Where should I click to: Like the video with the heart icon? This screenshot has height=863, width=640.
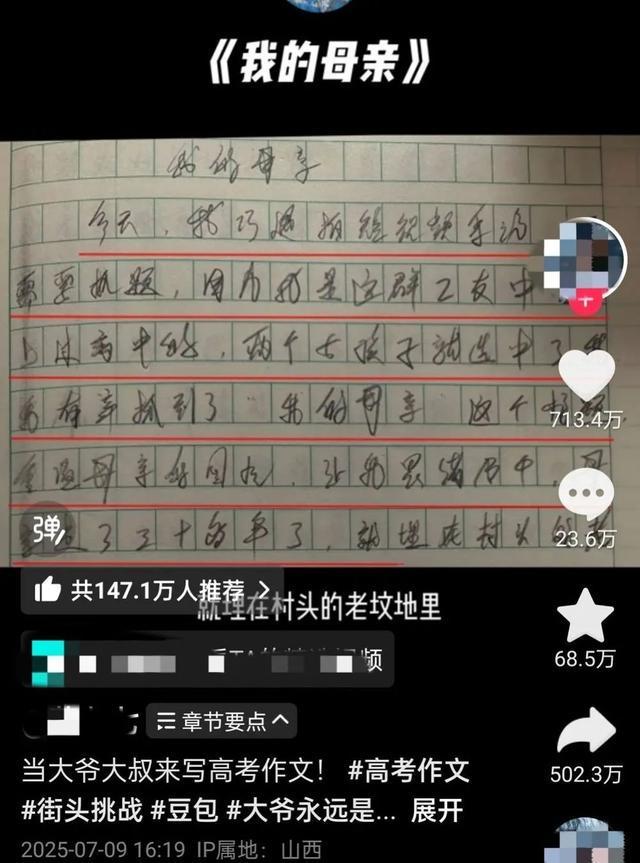click(x=586, y=376)
